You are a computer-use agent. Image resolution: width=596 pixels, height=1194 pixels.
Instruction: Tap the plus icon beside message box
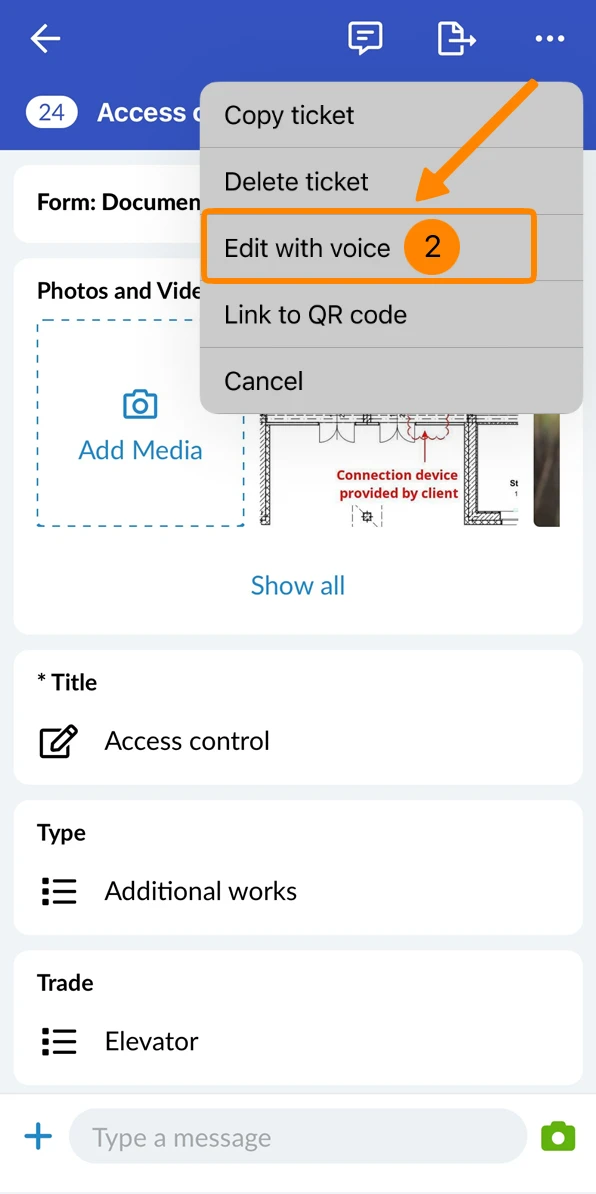(x=38, y=1138)
